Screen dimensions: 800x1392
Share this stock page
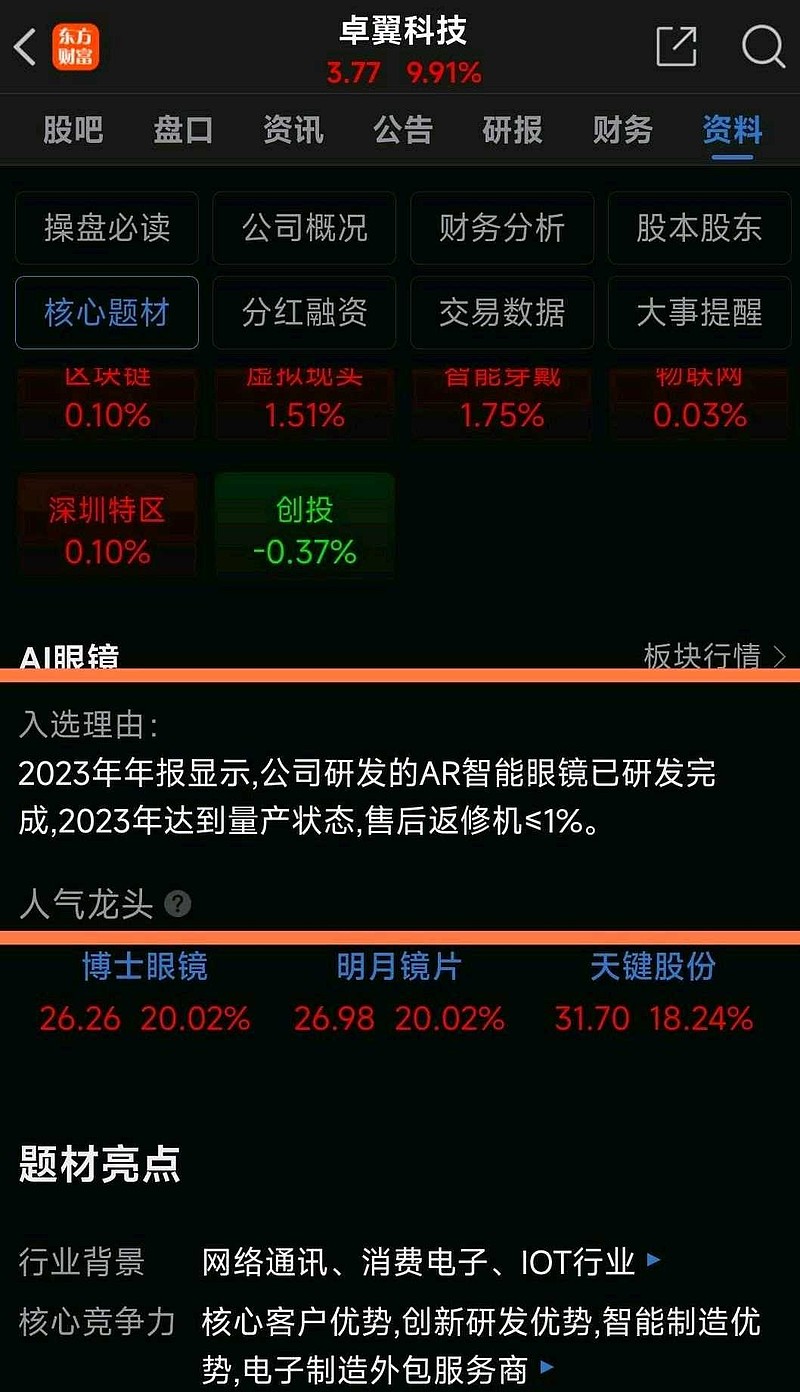point(676,46)
